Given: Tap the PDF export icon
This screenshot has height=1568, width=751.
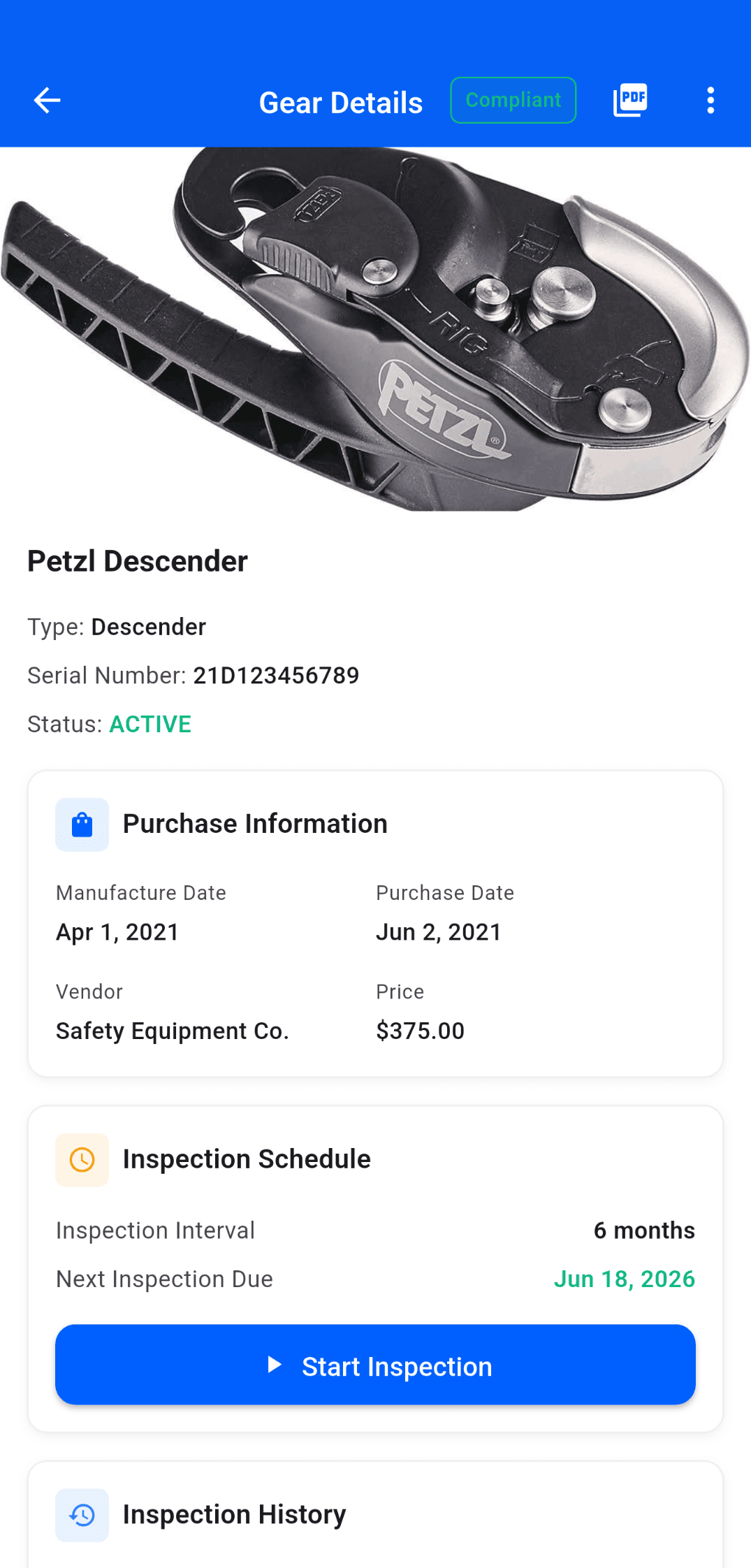Looking at the screenshot, I should (x=629, y=99).
